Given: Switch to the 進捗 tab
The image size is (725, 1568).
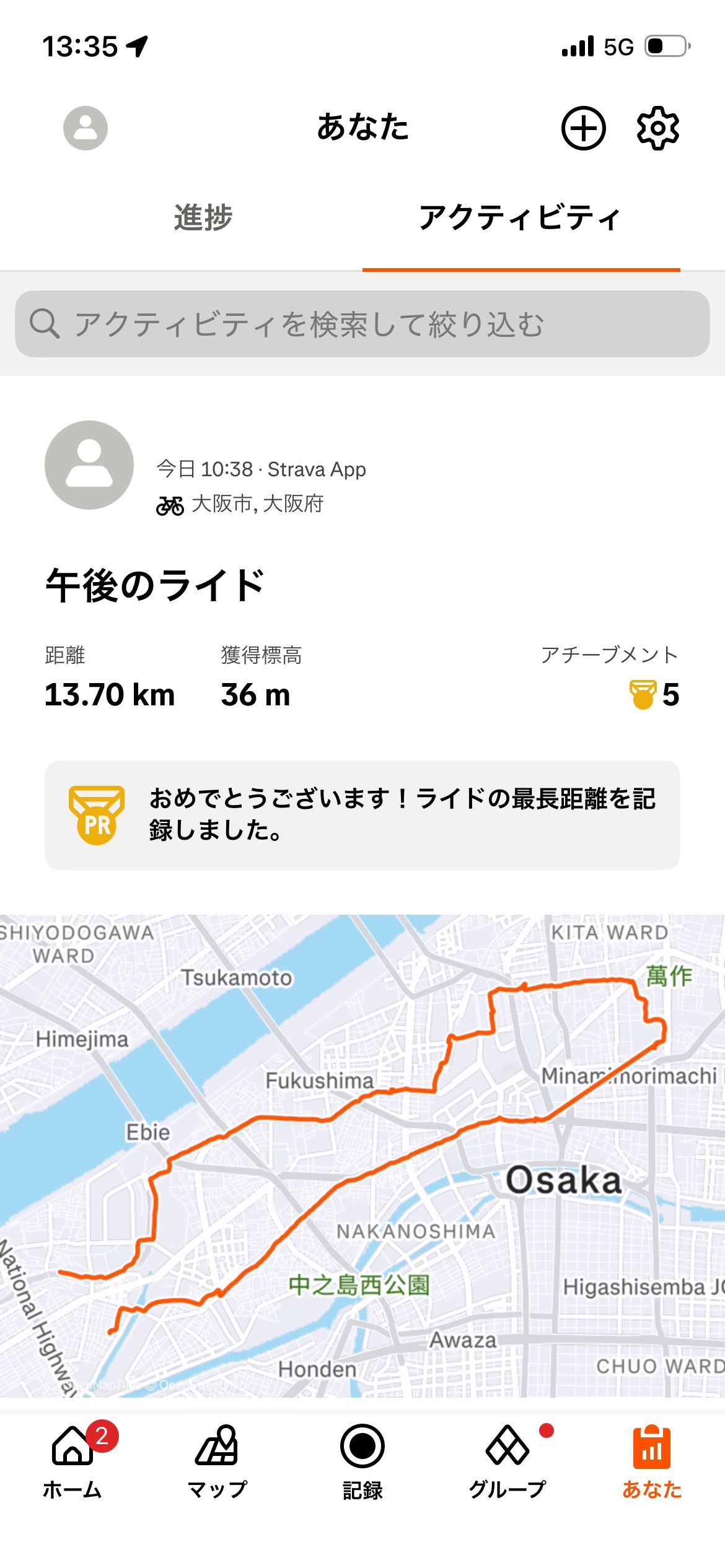Looking at the screenshot, I should [203, 218].
